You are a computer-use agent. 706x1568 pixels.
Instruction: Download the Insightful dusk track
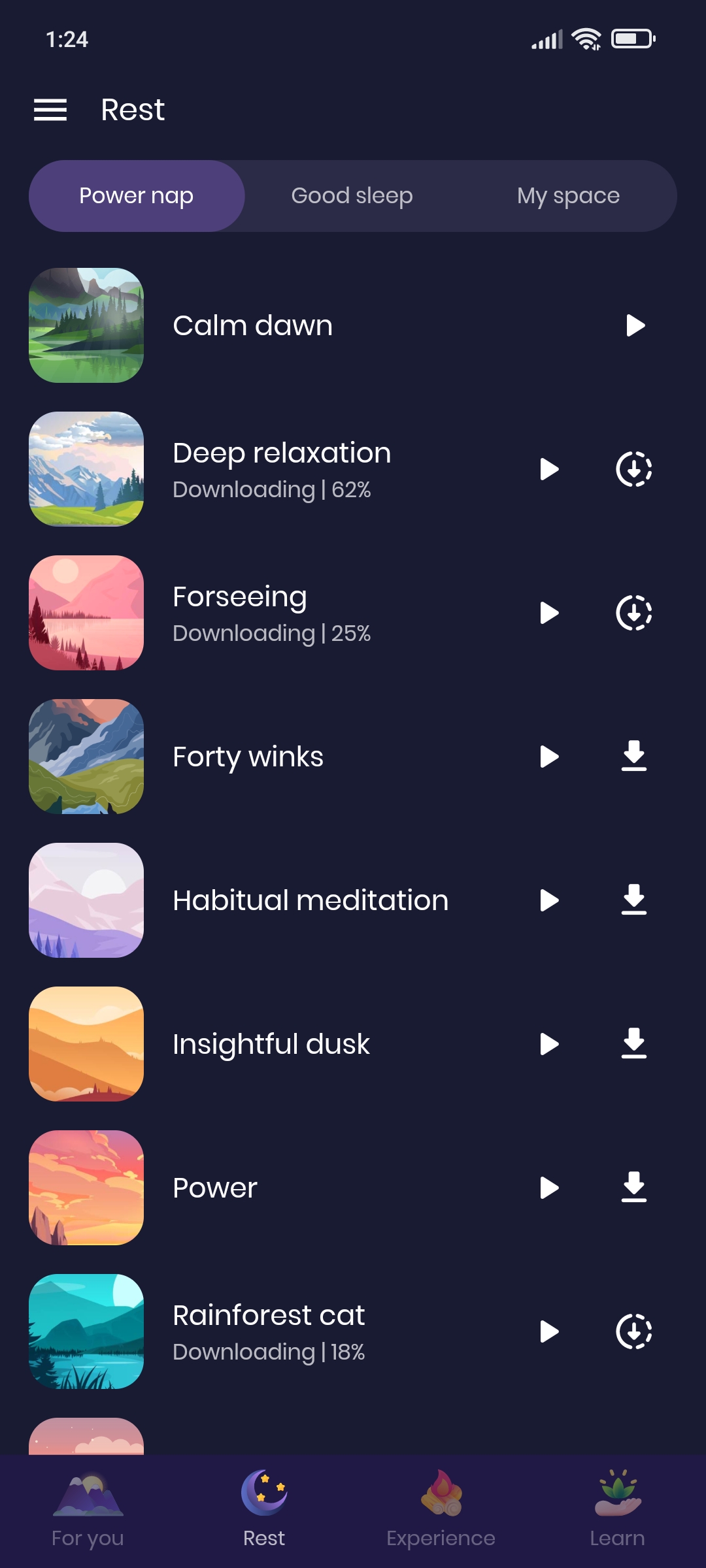pyautogui.click(x=633, y=1044)
